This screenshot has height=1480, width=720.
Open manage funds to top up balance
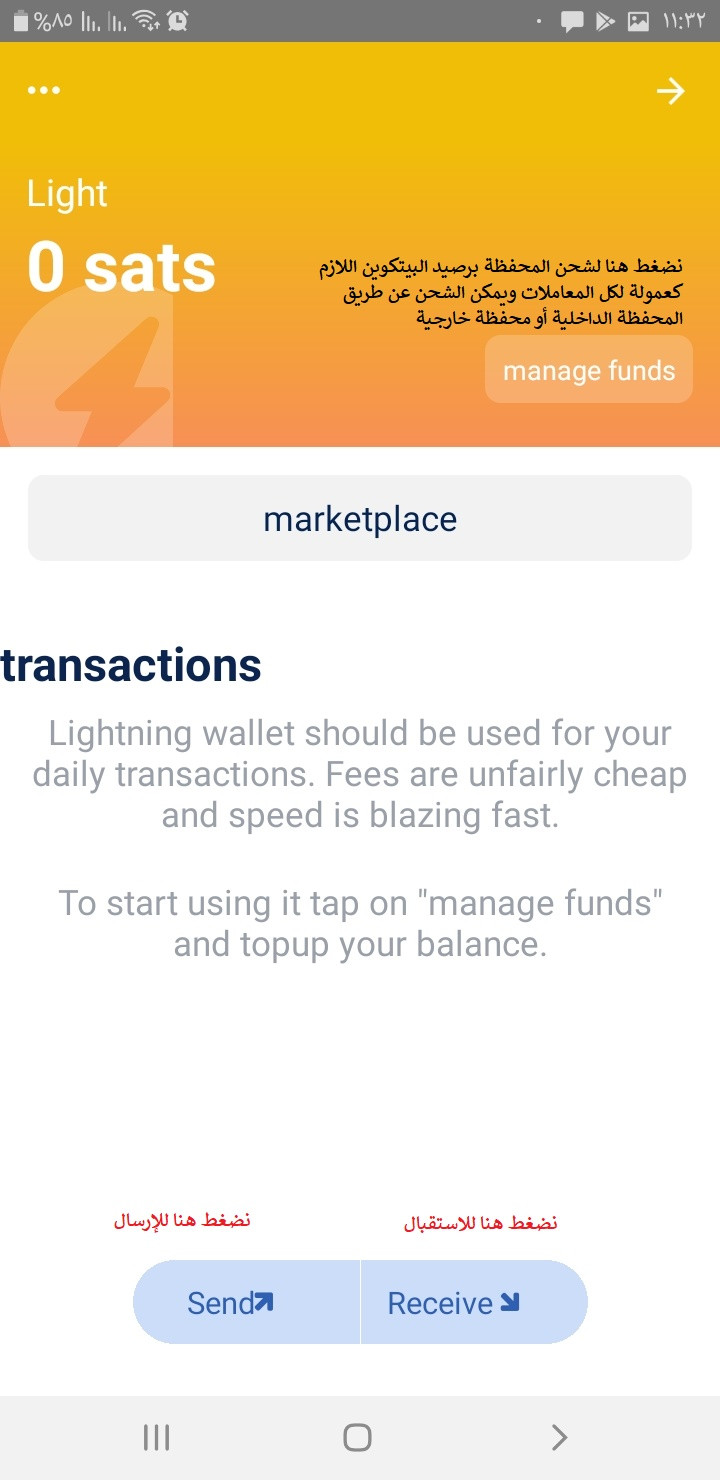[x=589, y=370]
